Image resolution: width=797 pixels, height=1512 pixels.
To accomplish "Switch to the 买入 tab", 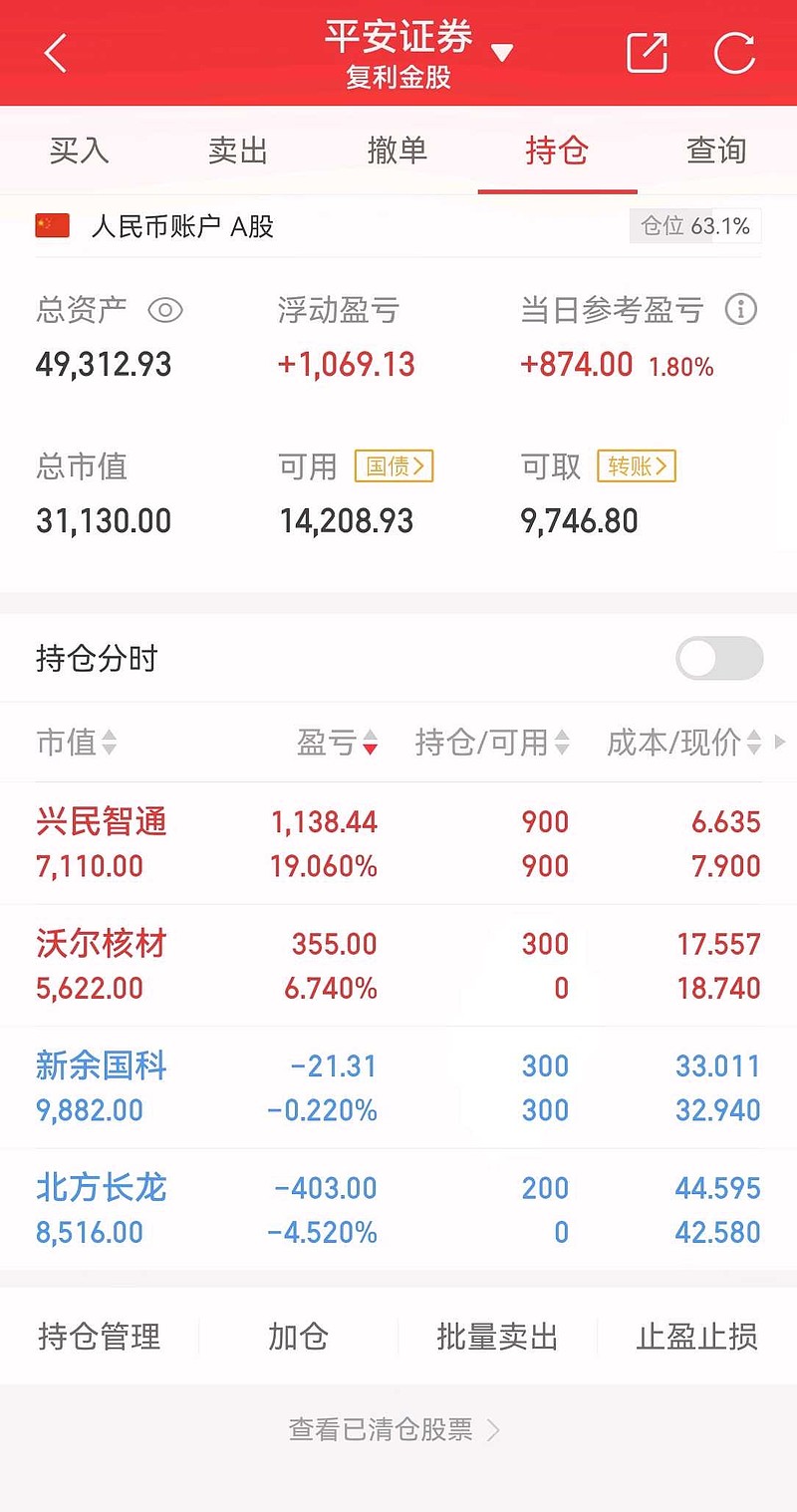I will pos(79,151).
